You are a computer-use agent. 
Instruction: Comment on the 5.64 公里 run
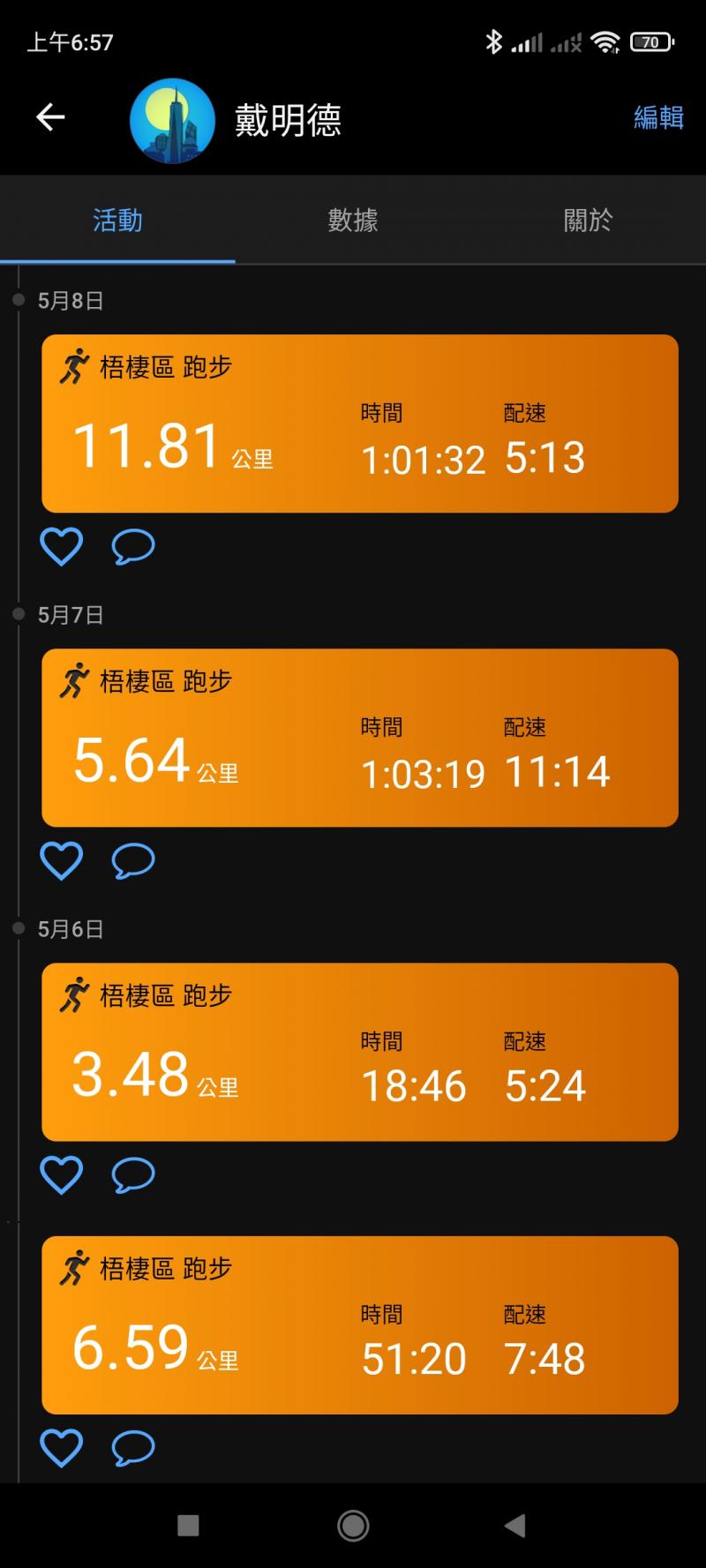pos(133,861)
